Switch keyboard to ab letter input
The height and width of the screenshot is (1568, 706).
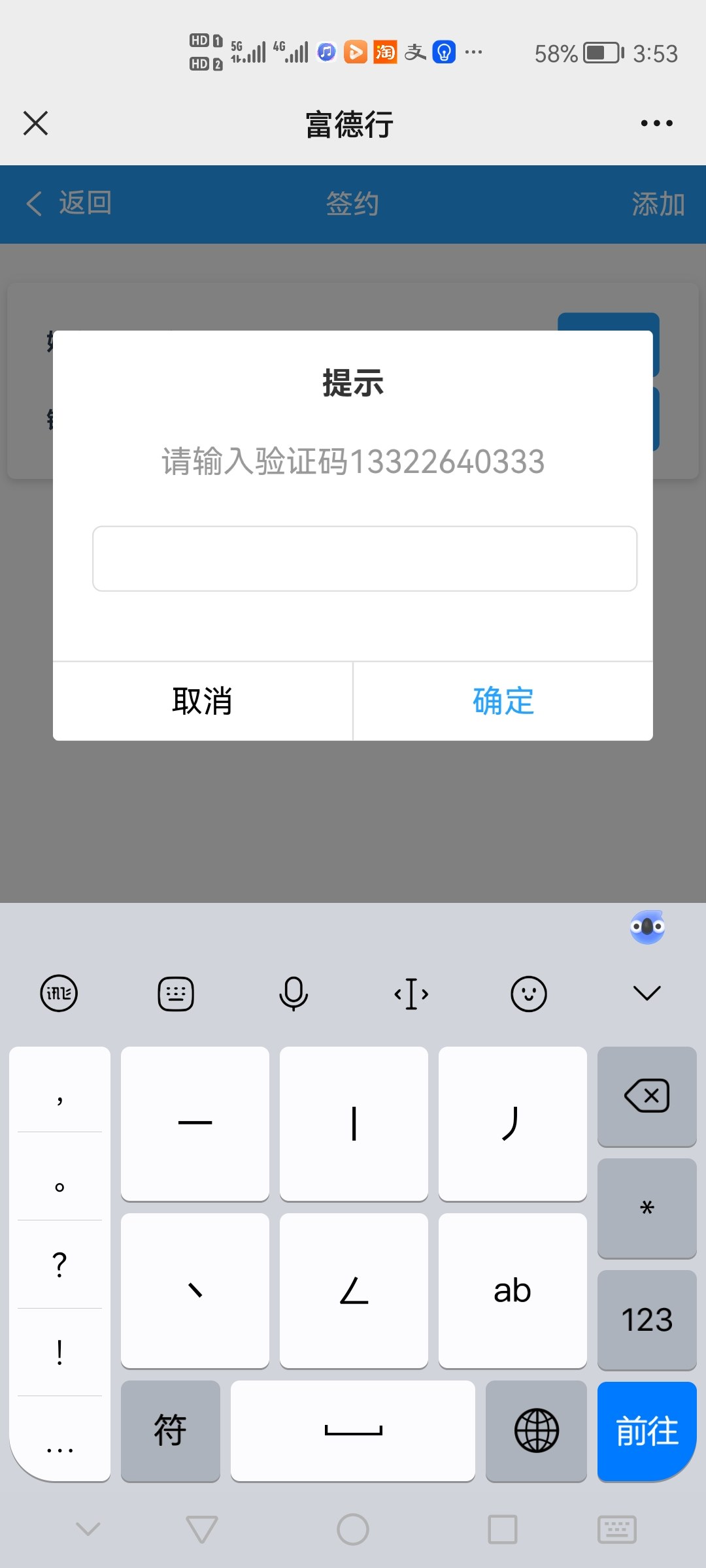(513, 1290)
